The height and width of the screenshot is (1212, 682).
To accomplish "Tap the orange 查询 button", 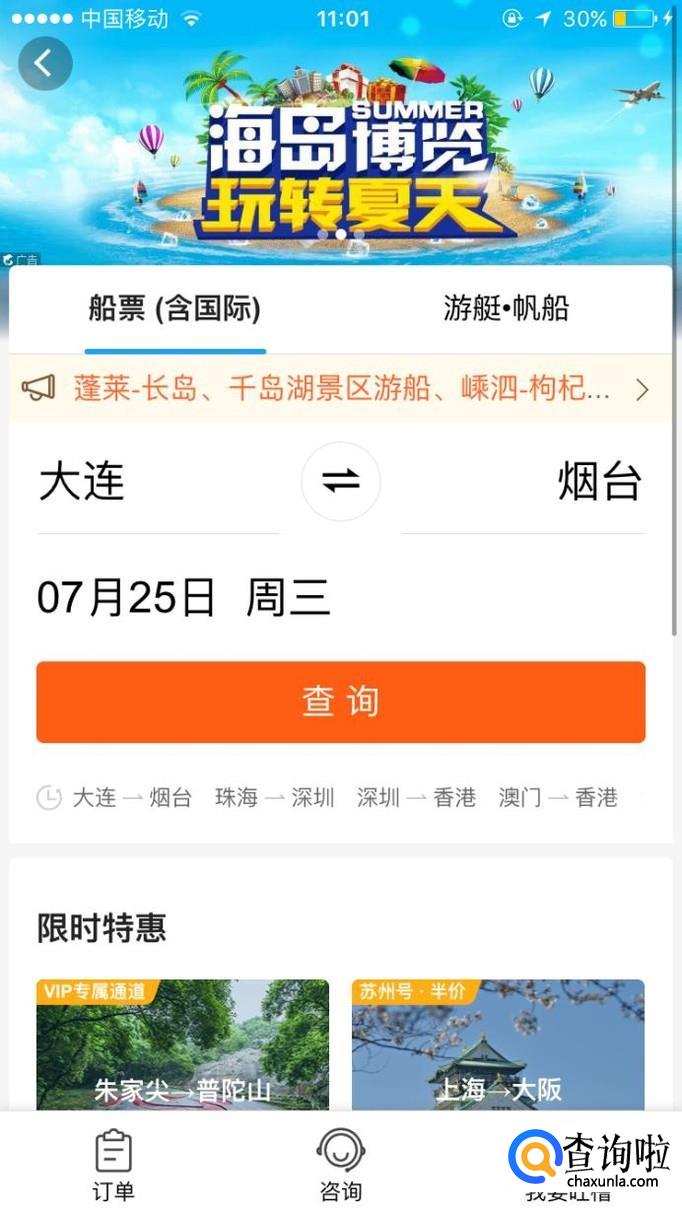I will coord(340,702).
